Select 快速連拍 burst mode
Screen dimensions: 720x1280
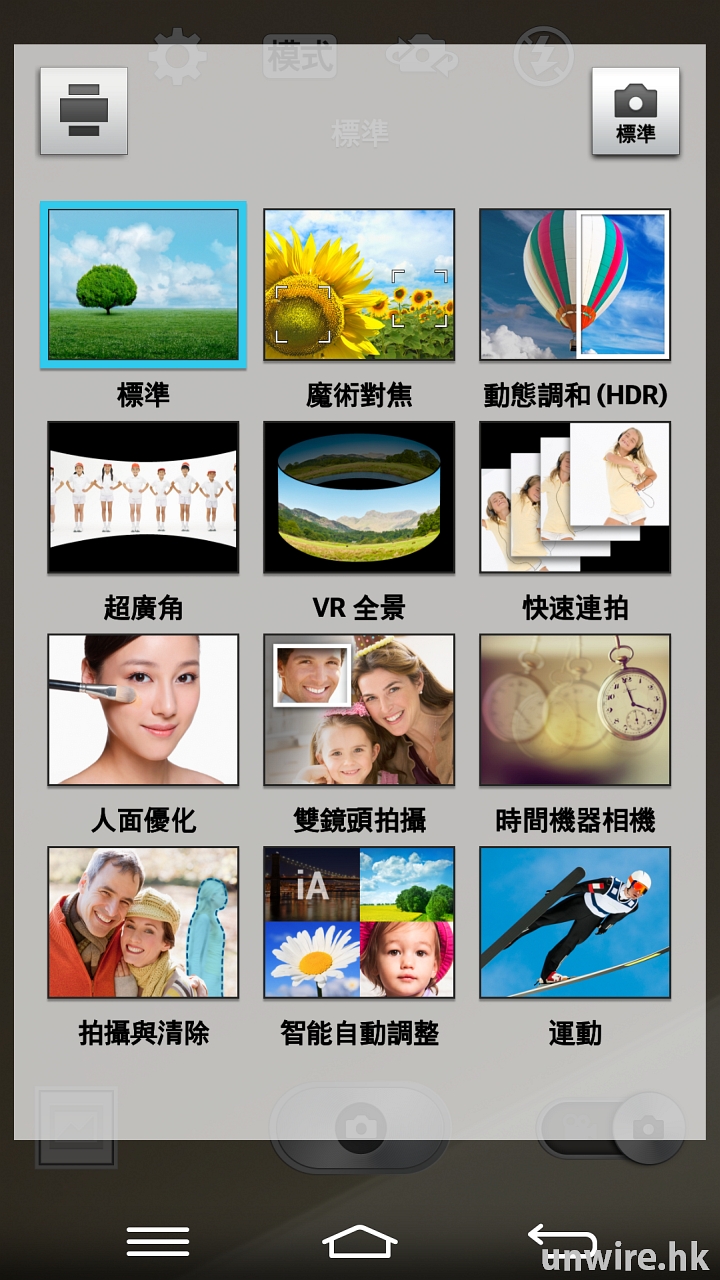575,497
